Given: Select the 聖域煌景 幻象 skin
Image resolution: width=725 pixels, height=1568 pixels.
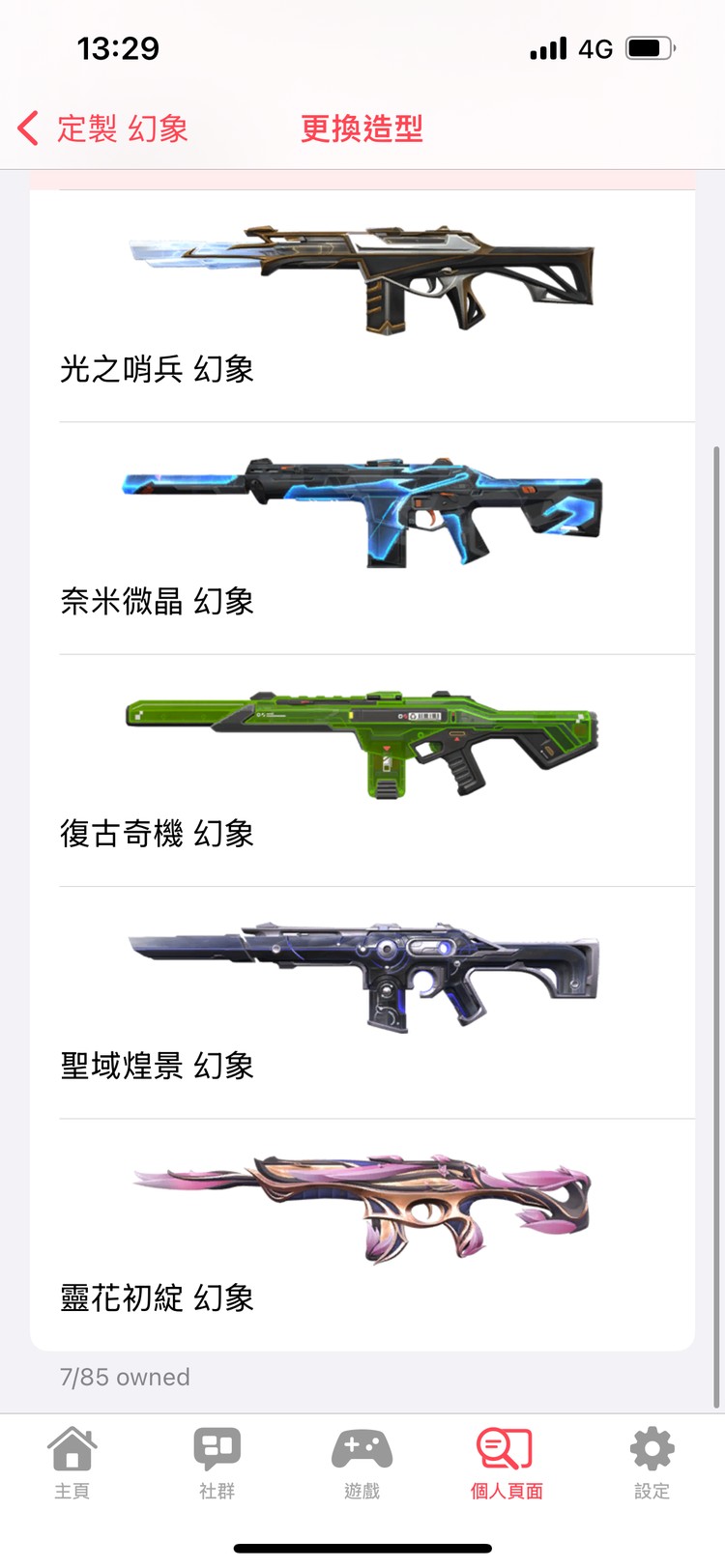Looking at the screenshot, I should click(362, 1002).
